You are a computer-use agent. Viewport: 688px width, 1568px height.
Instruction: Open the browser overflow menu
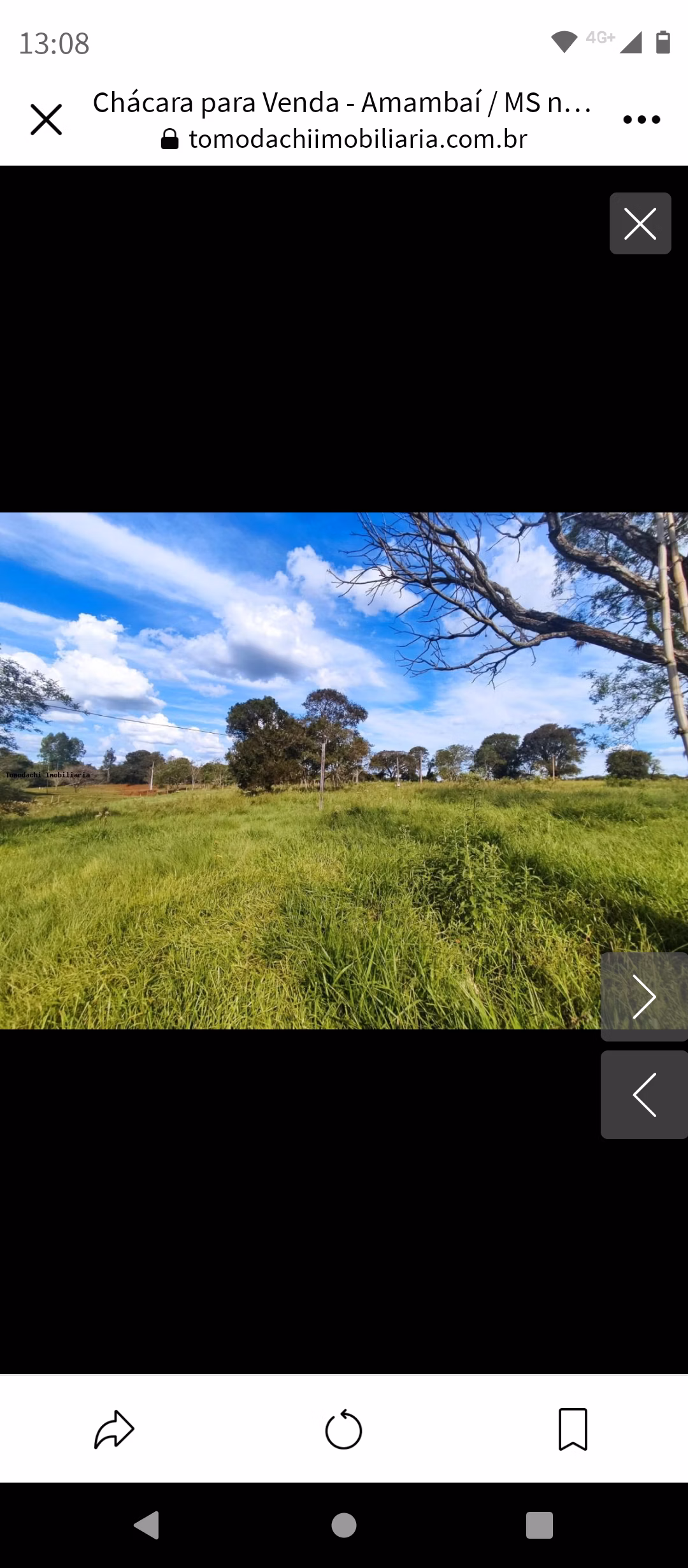point(641,119)
